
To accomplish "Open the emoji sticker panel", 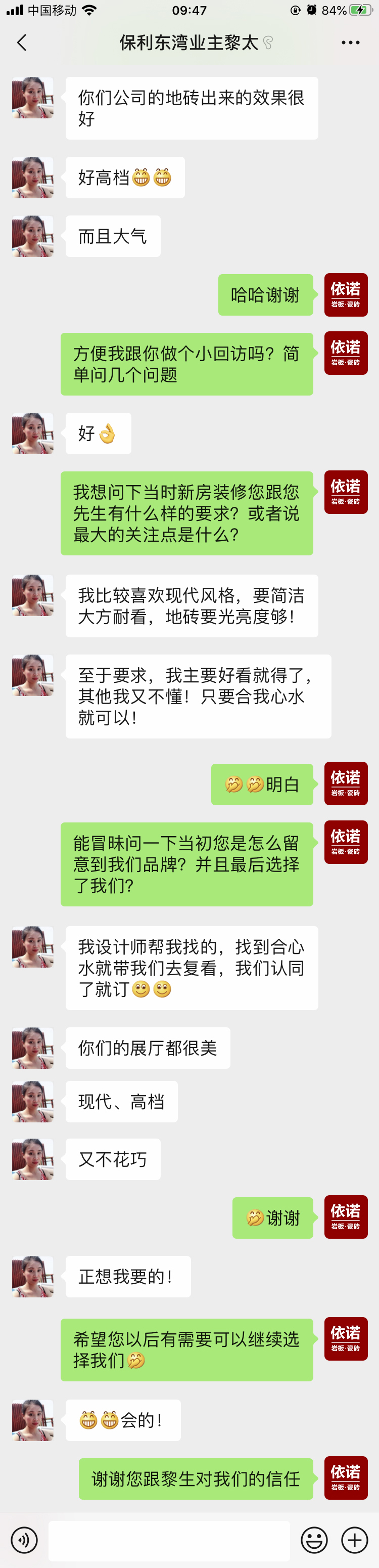I will 314,1540.
